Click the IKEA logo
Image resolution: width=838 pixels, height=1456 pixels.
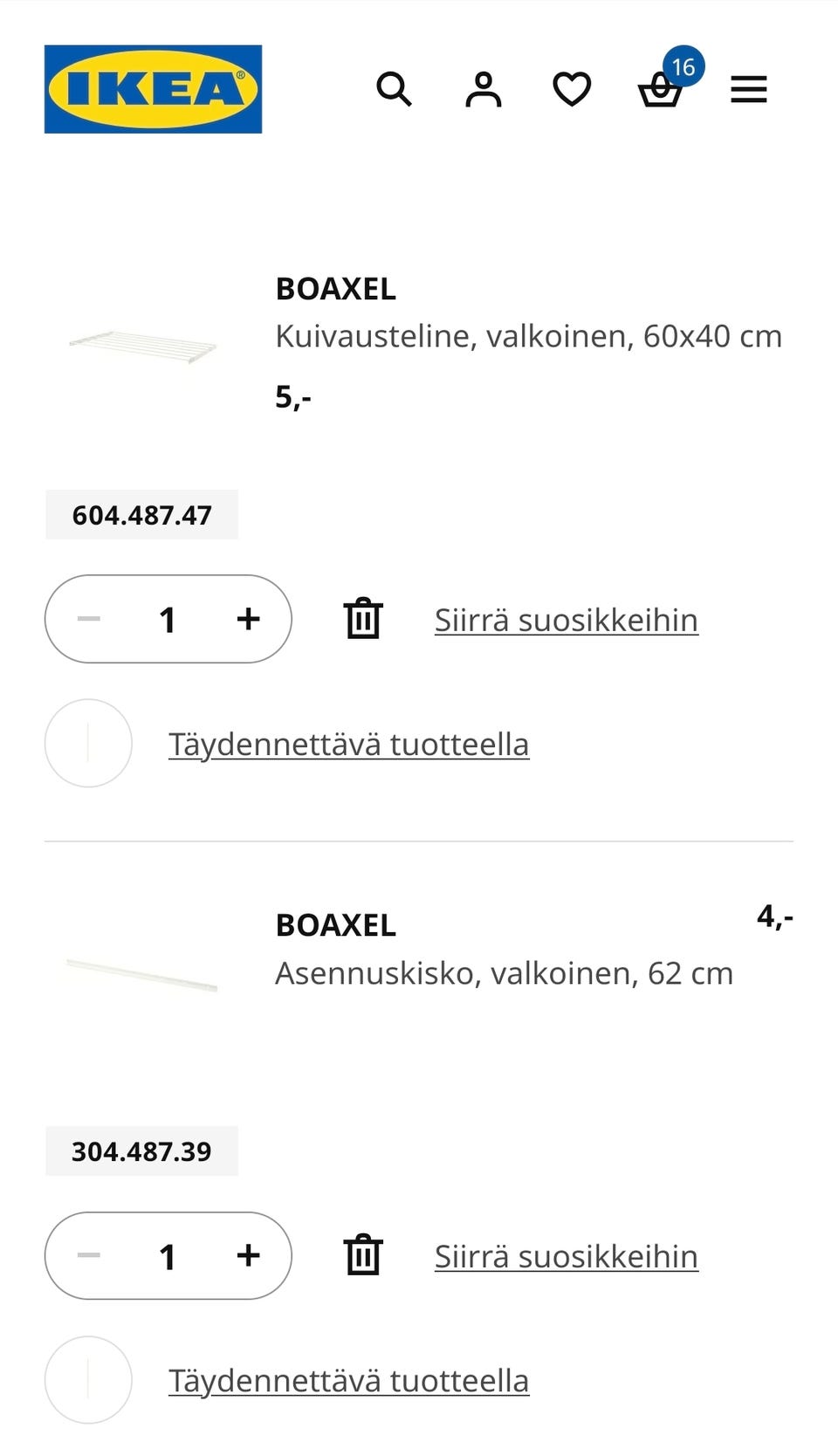[151, 88]
